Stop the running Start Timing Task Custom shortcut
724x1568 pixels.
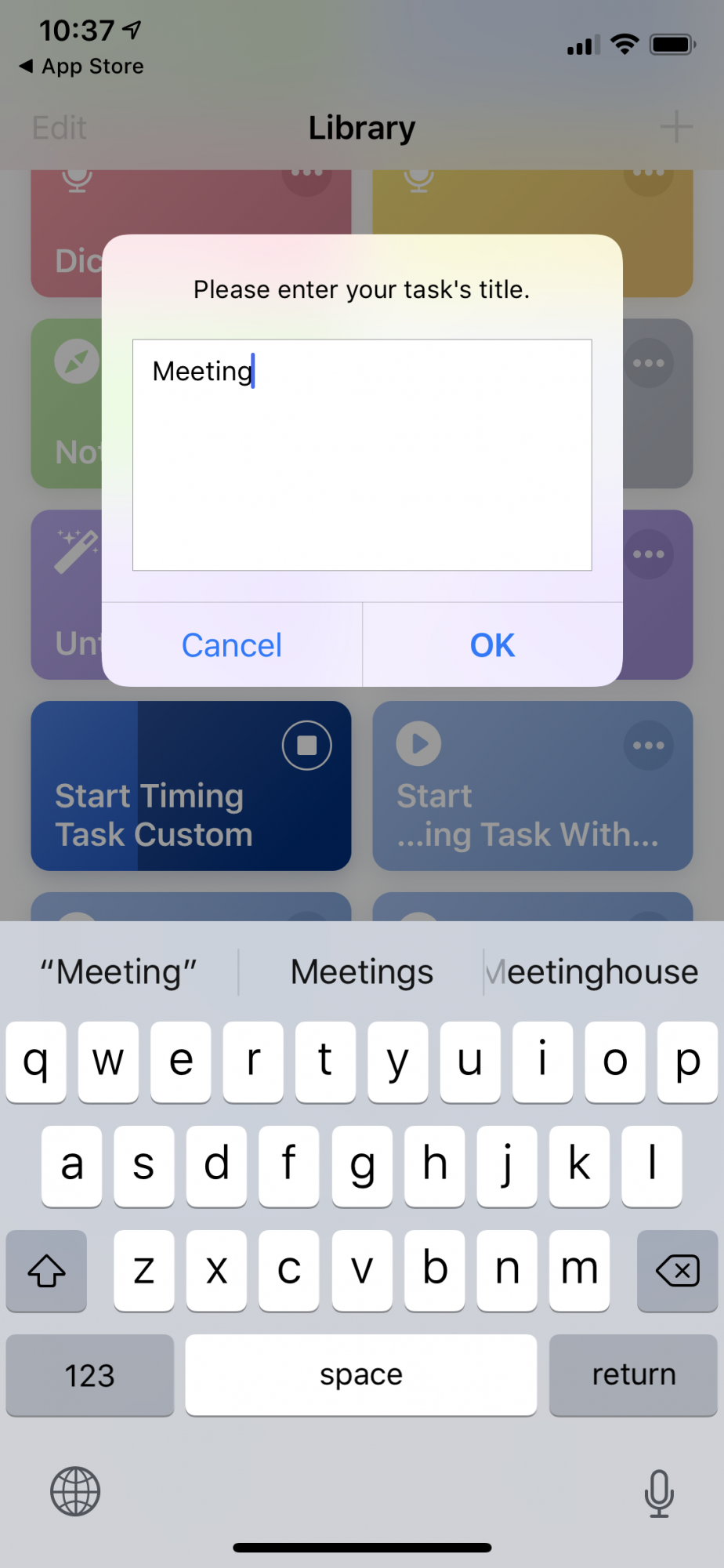[306, 745]
